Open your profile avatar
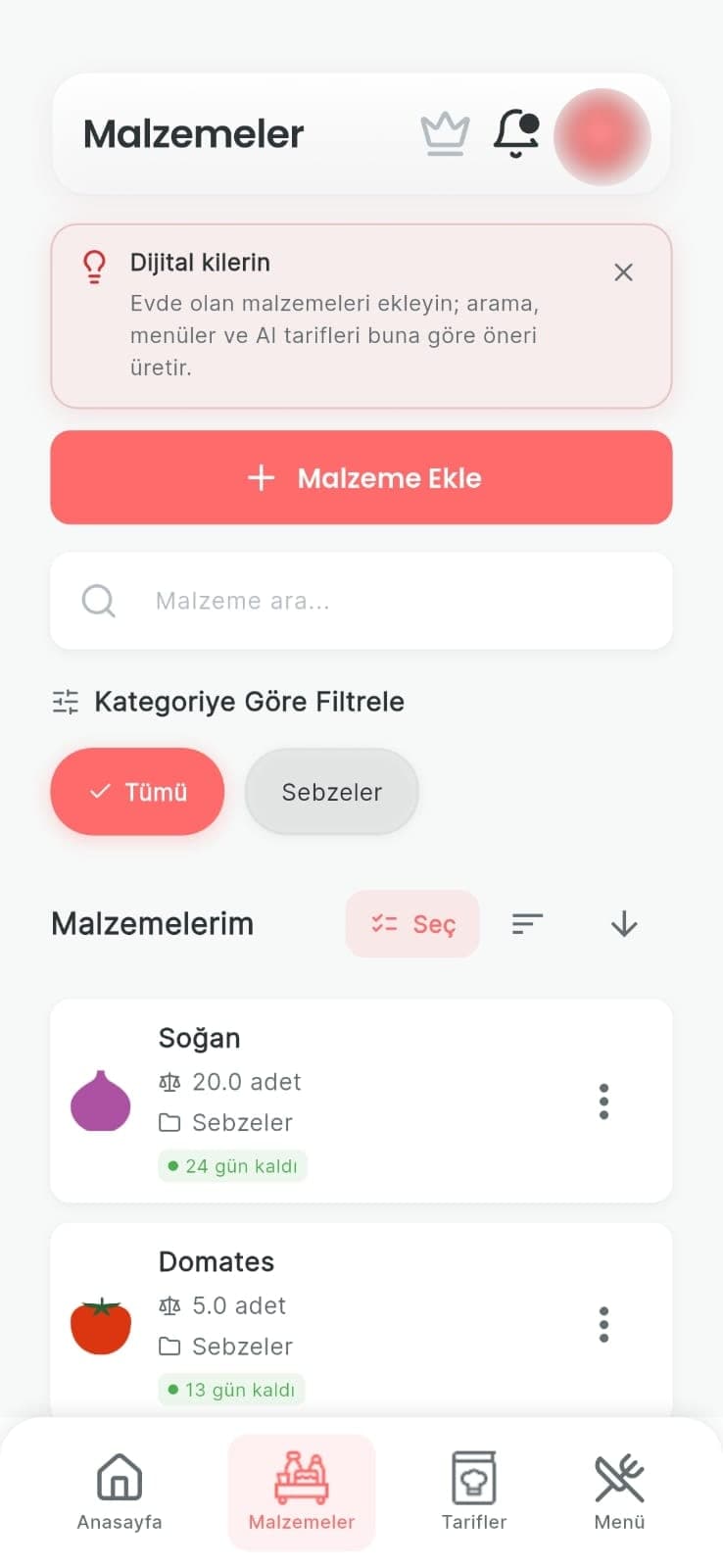This screenshot has width=723, height=1568. click(602, 135)
